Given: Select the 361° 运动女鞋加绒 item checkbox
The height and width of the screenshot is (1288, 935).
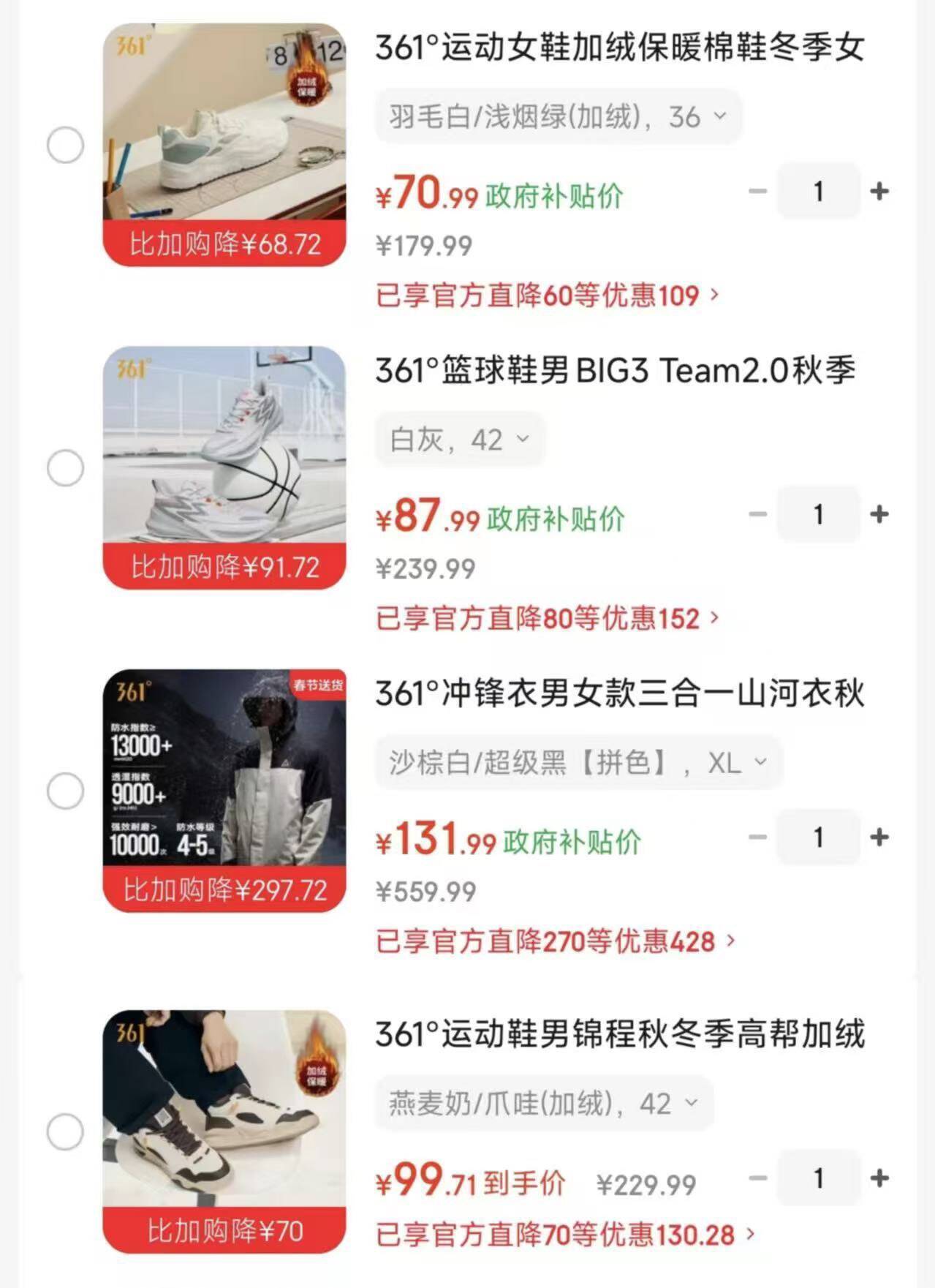Looking at the screenshot, I should tap(66, 145).
